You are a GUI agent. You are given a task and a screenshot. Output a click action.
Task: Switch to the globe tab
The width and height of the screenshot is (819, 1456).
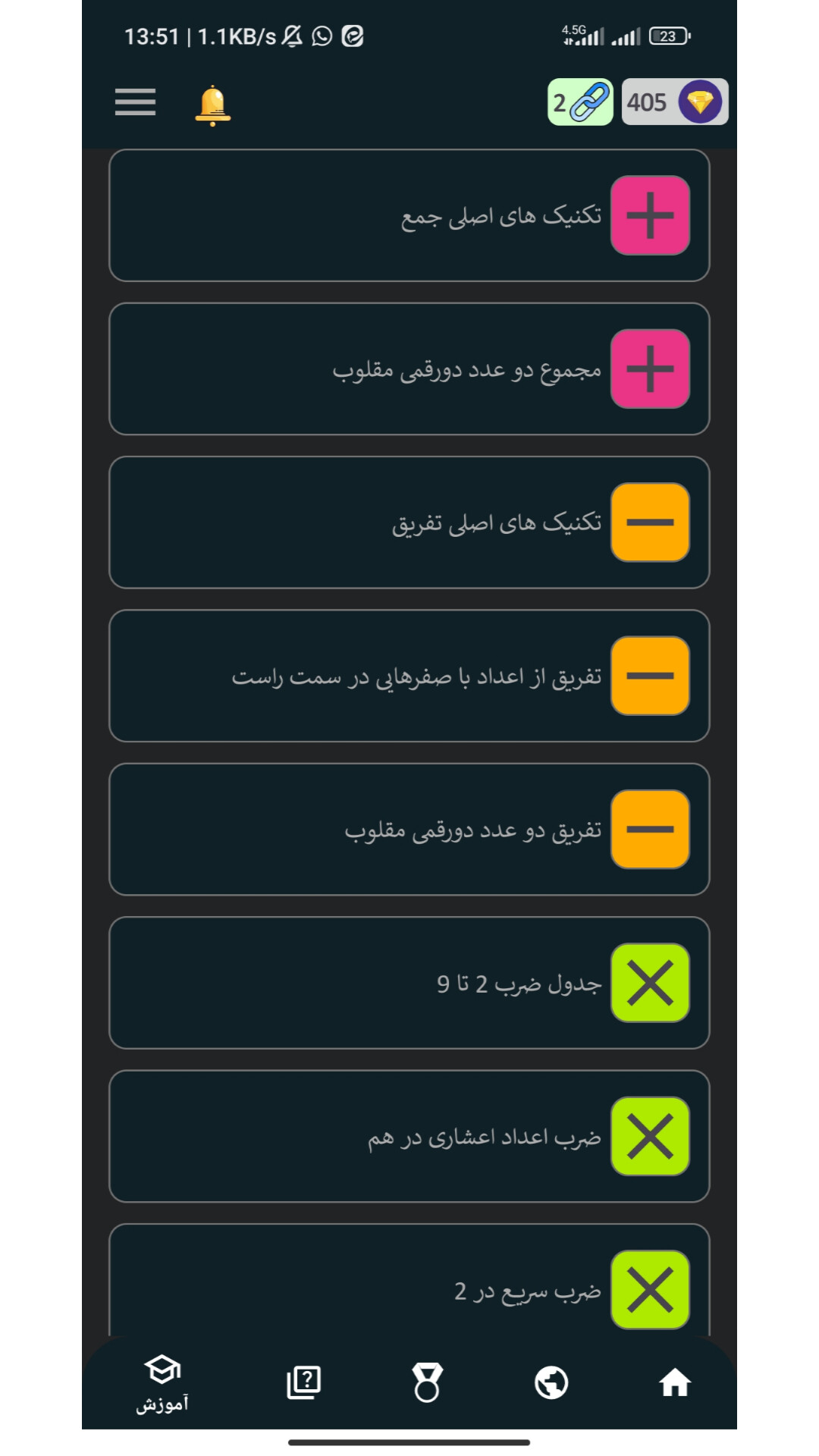[x=551, y=1382]
